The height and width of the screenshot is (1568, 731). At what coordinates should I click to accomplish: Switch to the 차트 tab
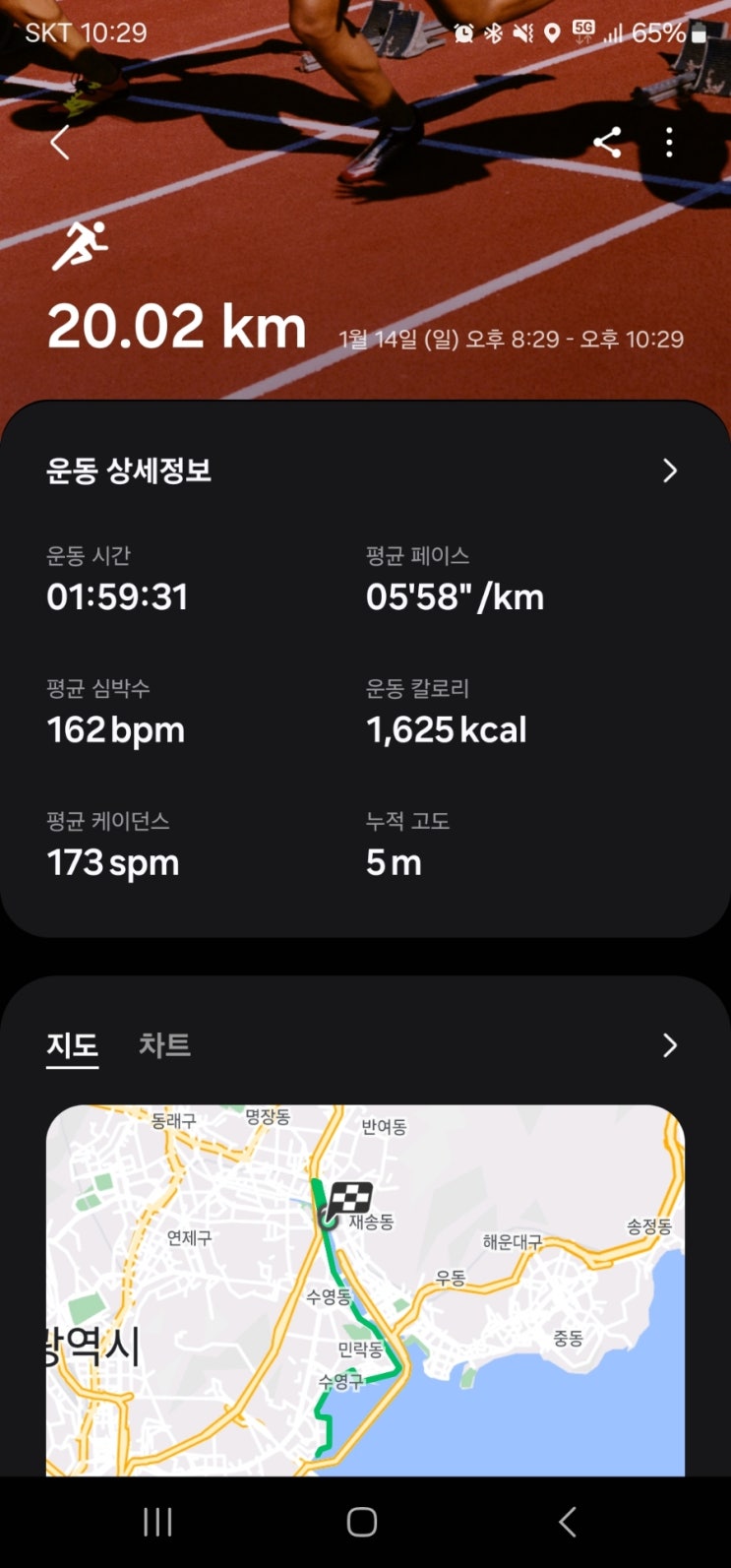(x=164, y=1045)
